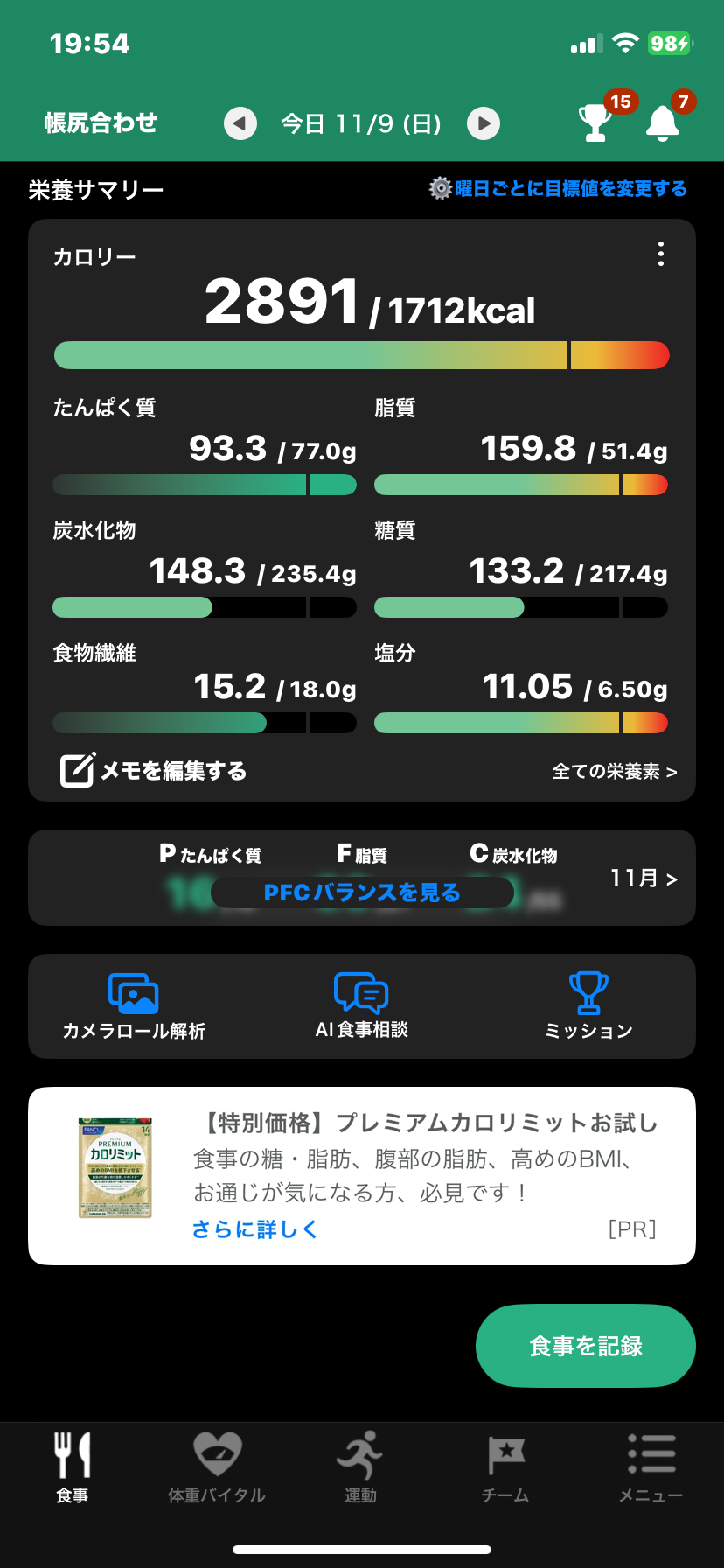Image resolution: width=724 pixels, height=1568 pixels.
Task: Click the calorie progress bar
Action: click(361, 355)
